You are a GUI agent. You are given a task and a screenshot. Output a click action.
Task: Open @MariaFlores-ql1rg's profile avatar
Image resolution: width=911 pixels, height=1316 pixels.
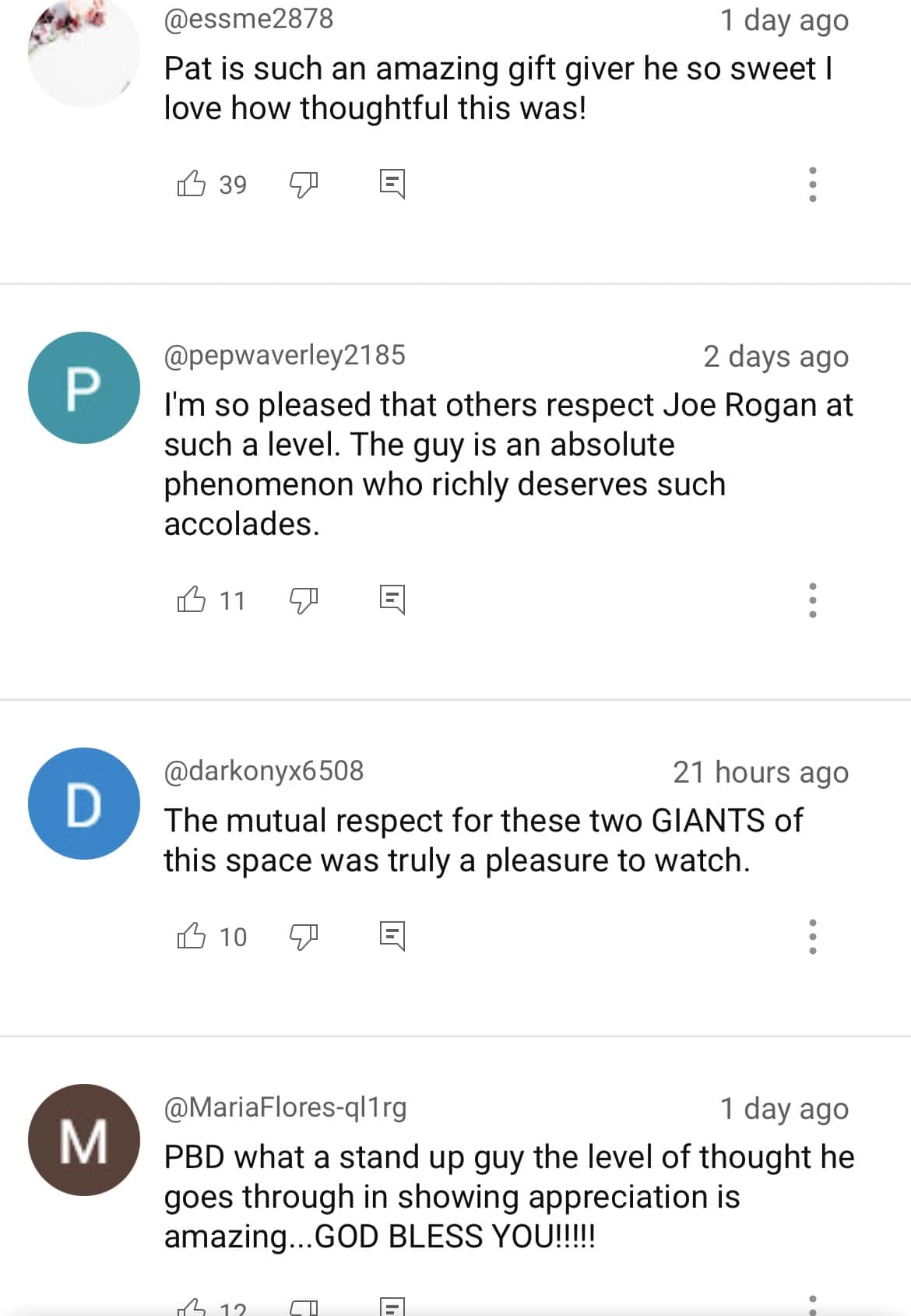click(x=84, y=1140)
